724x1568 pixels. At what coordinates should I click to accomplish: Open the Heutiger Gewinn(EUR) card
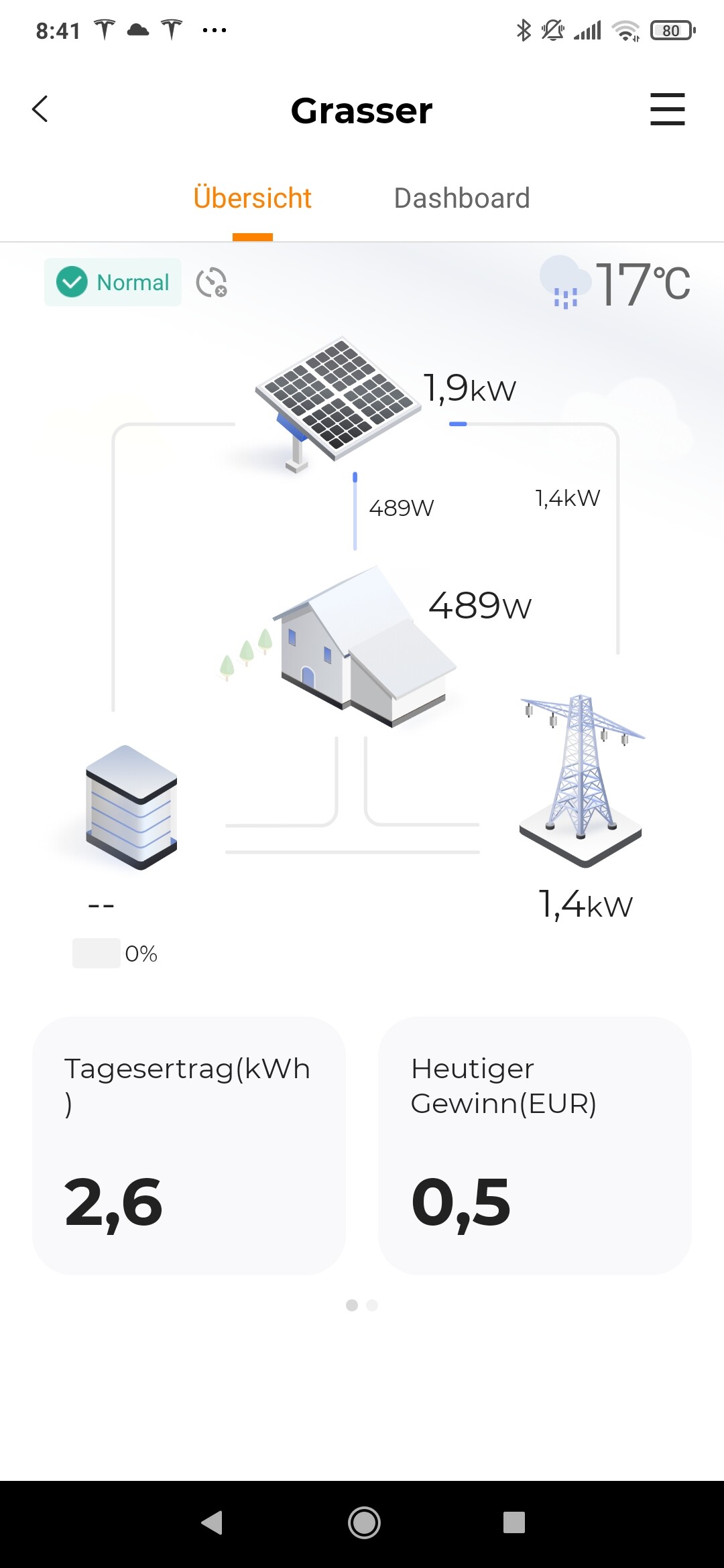point(535,1145)
